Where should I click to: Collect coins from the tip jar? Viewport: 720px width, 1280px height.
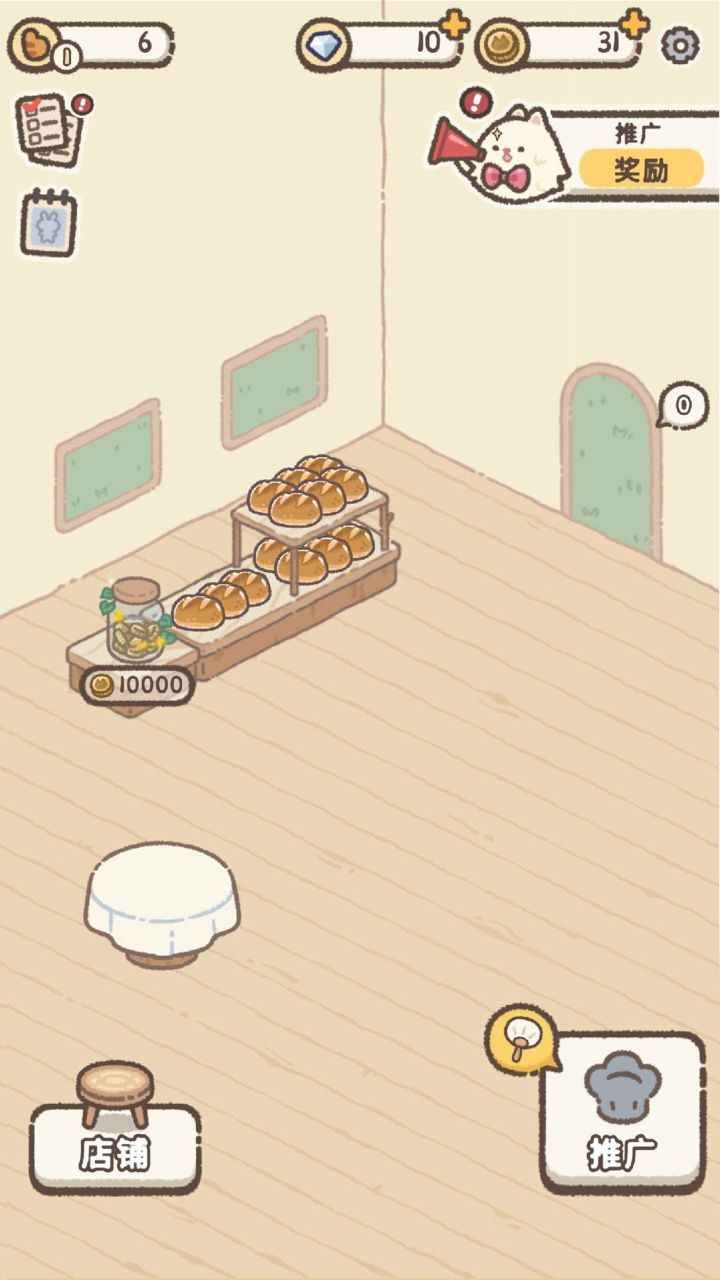point(137,622)
